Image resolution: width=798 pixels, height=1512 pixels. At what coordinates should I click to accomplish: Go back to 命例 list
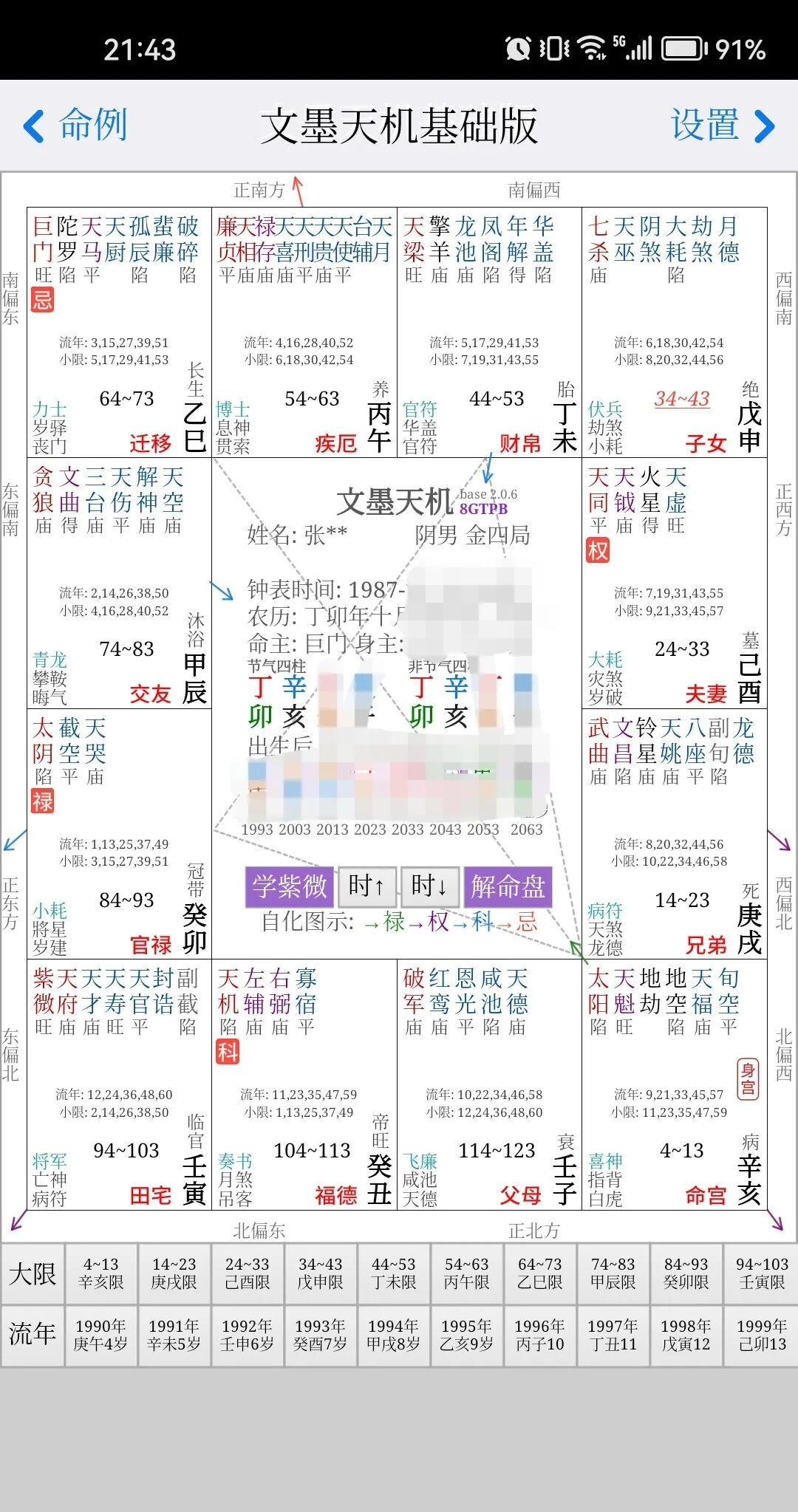point(76,125)
